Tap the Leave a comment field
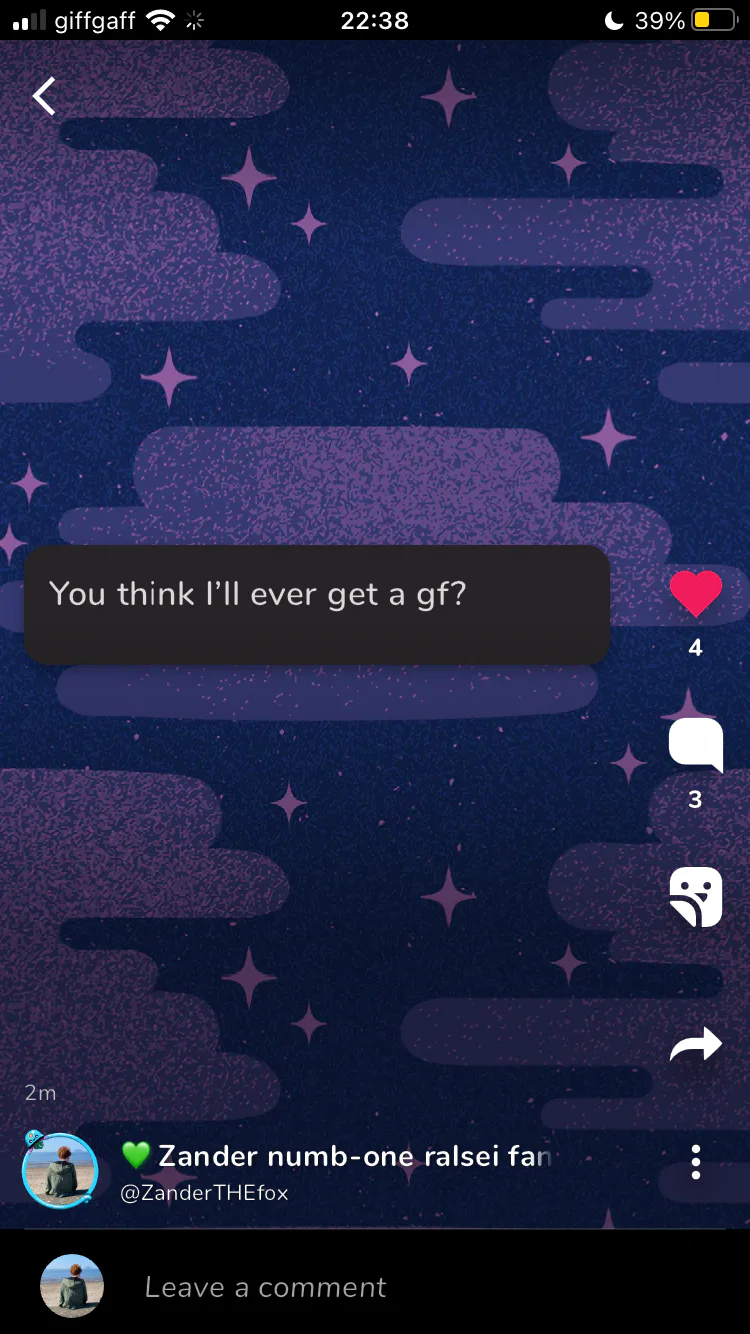The width and height of the screenshot is (750, 1334). tap(375, 1286)
